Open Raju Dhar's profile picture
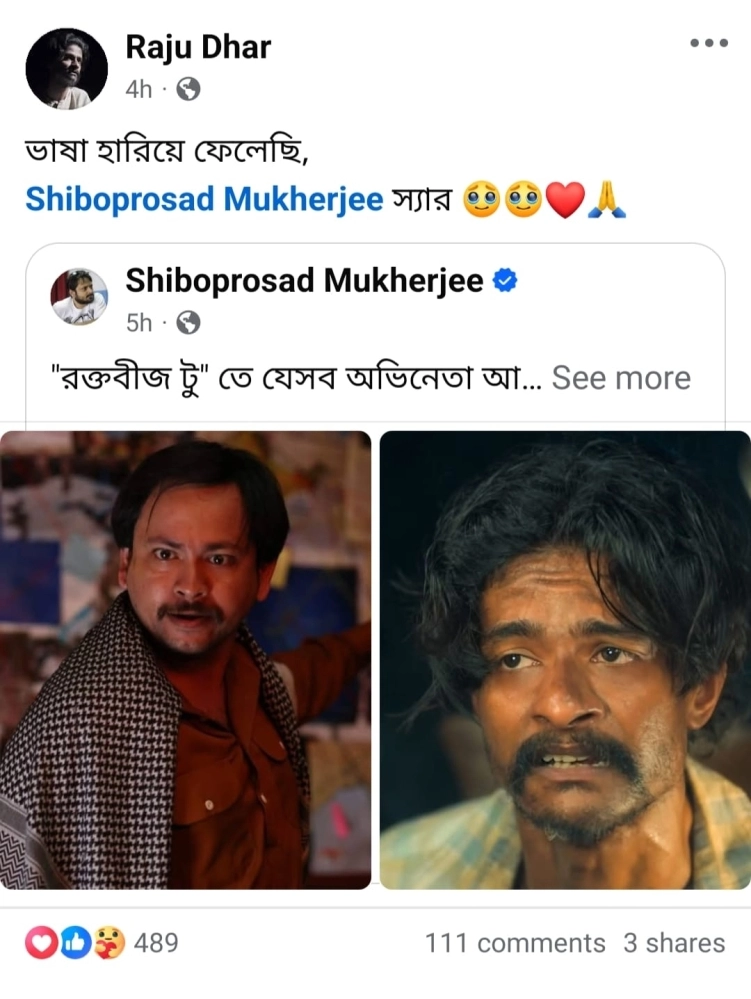 tap(66, 68)
